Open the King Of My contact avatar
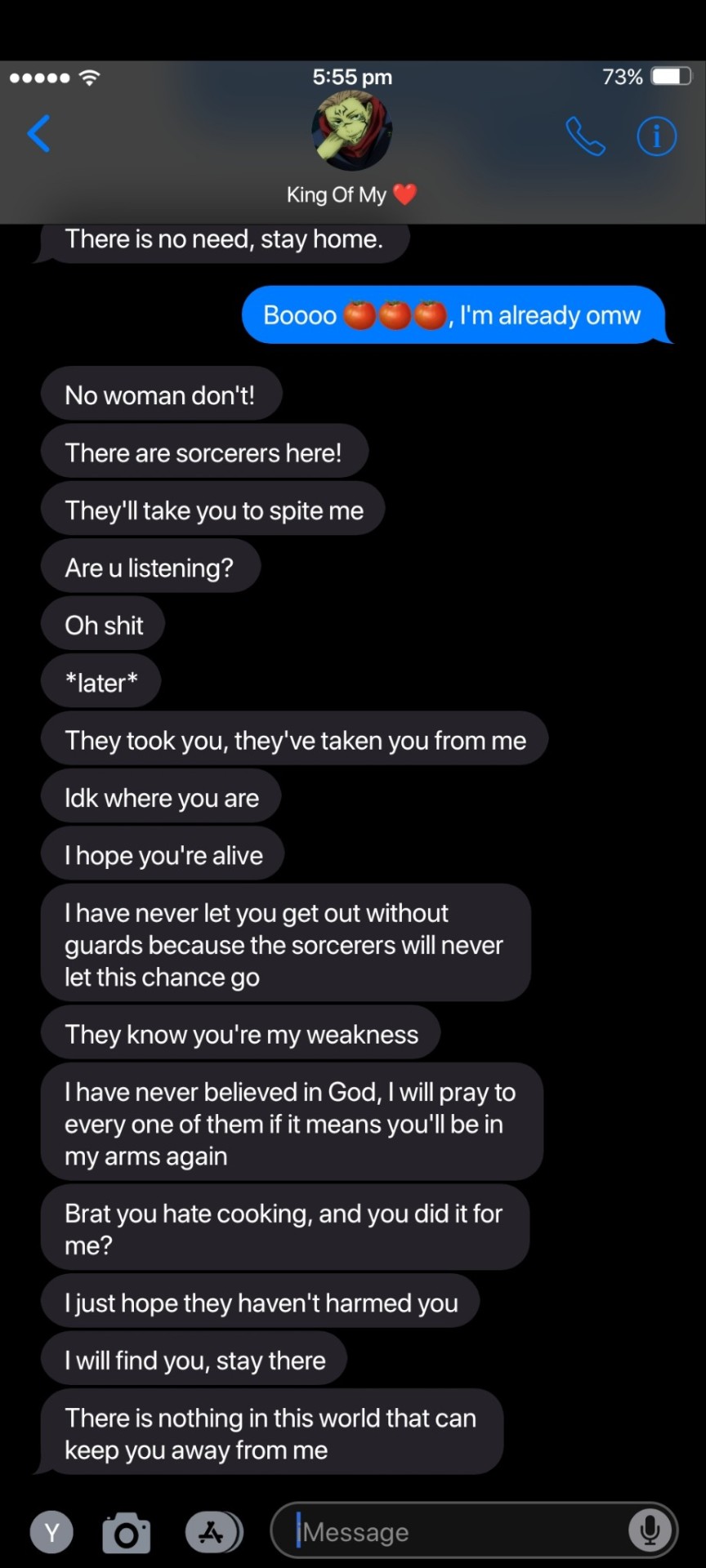Image resolution: width=706 pixels, height=1568 pixels. (352, 131)
